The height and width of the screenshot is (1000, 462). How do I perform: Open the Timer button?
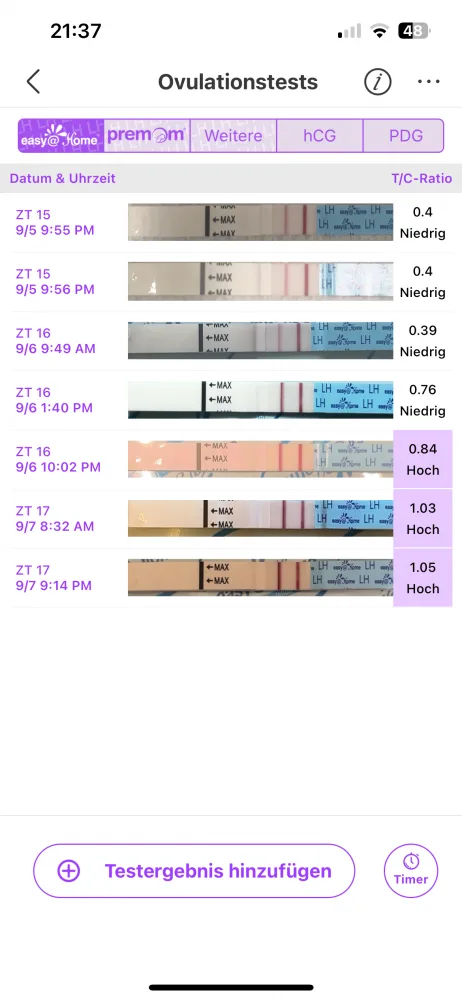tap(411, 871)
